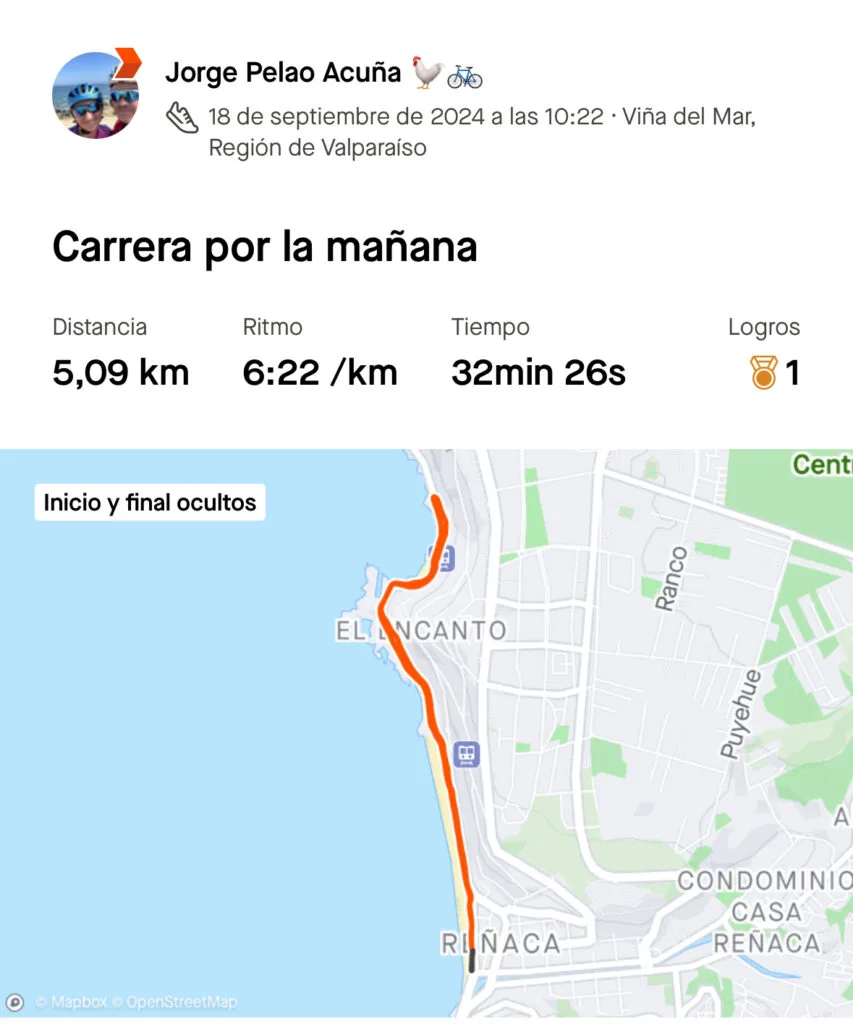This screenshot has width=853, height=1024.
Task: Click the 5,09 km distance stat
Action: tap(120, 372)
